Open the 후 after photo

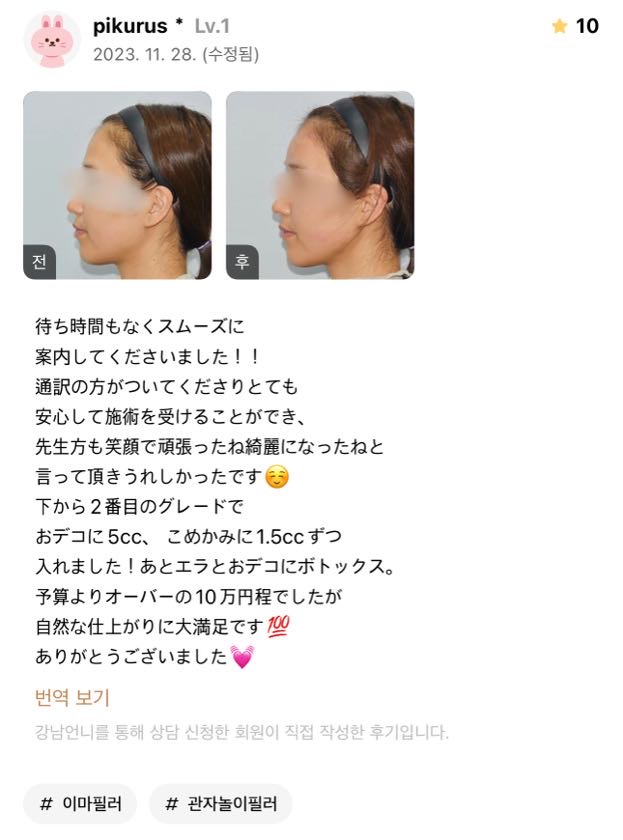(x=320, y=185)
